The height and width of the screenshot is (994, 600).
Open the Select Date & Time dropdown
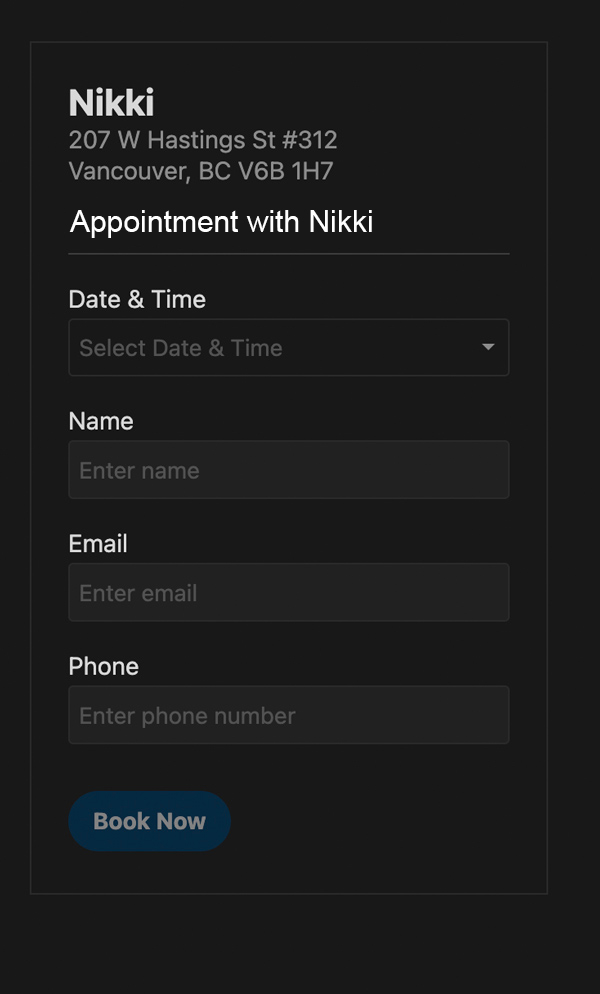coord(289,347)
